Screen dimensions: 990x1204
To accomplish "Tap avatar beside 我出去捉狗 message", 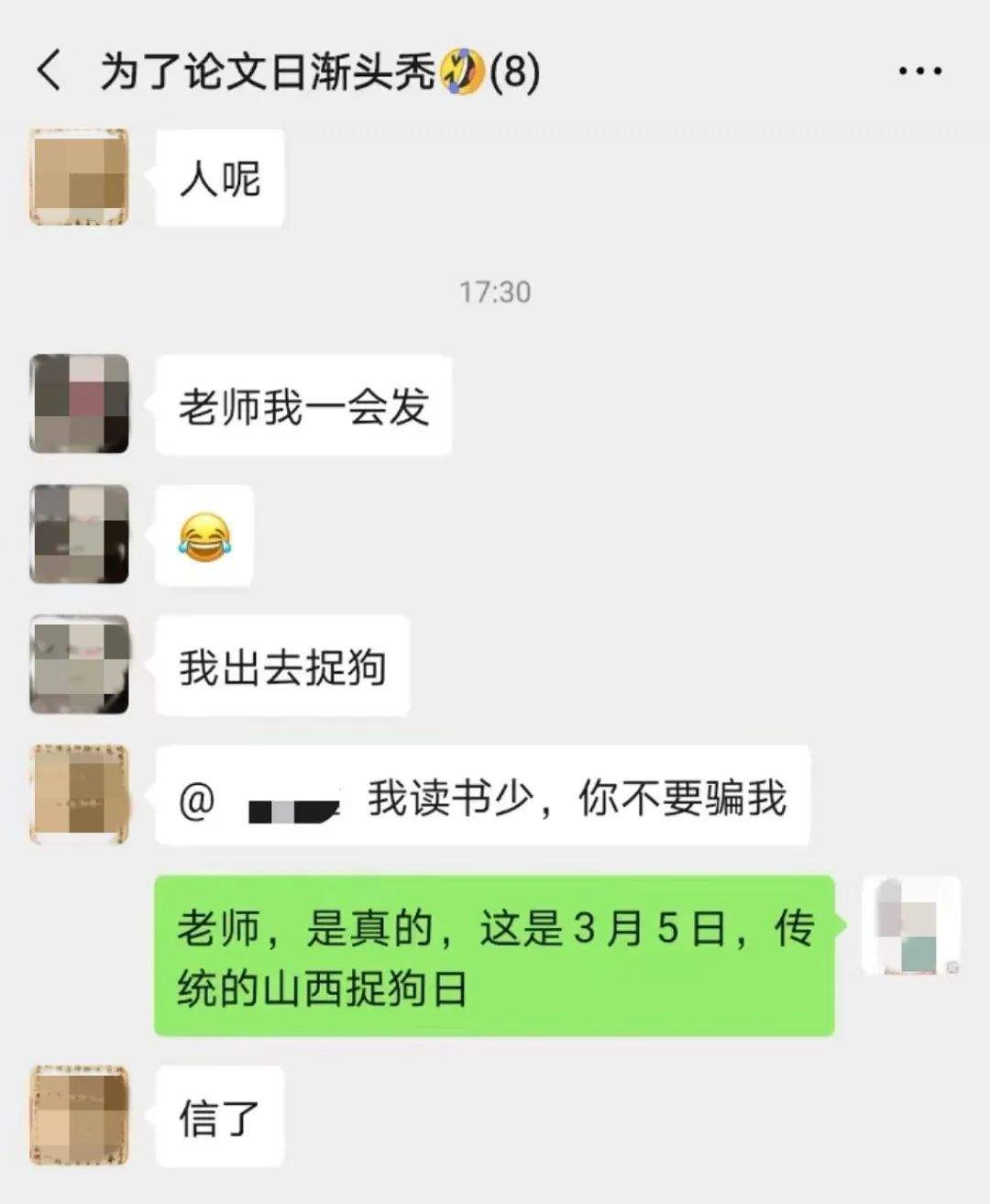I will pyautogui.click(x=79, y=664).
